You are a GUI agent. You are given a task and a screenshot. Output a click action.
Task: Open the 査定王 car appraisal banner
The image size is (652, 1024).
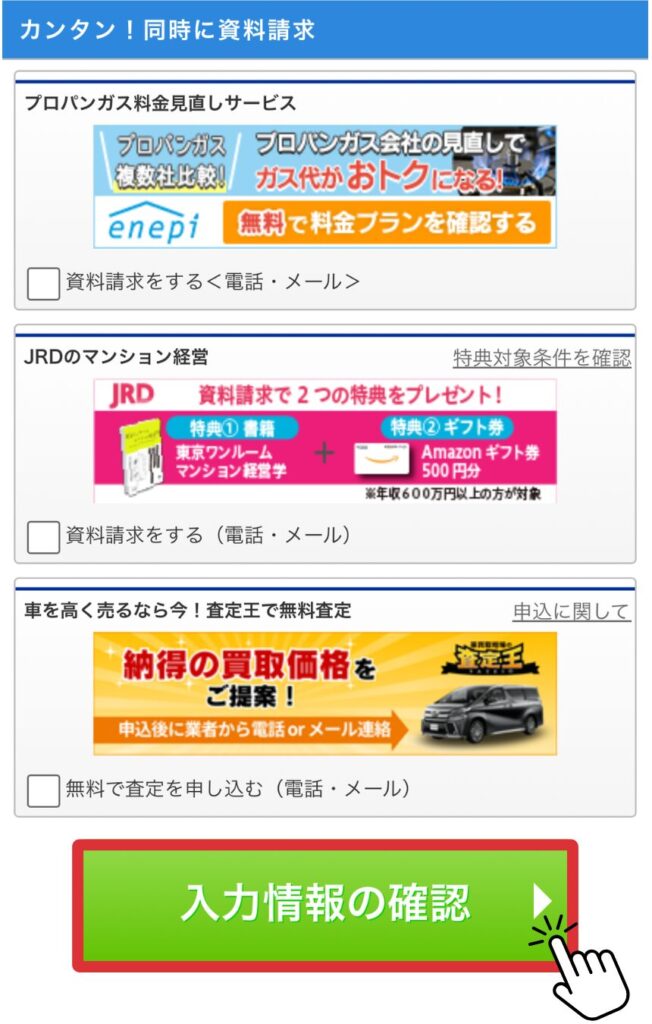(325, 693)
